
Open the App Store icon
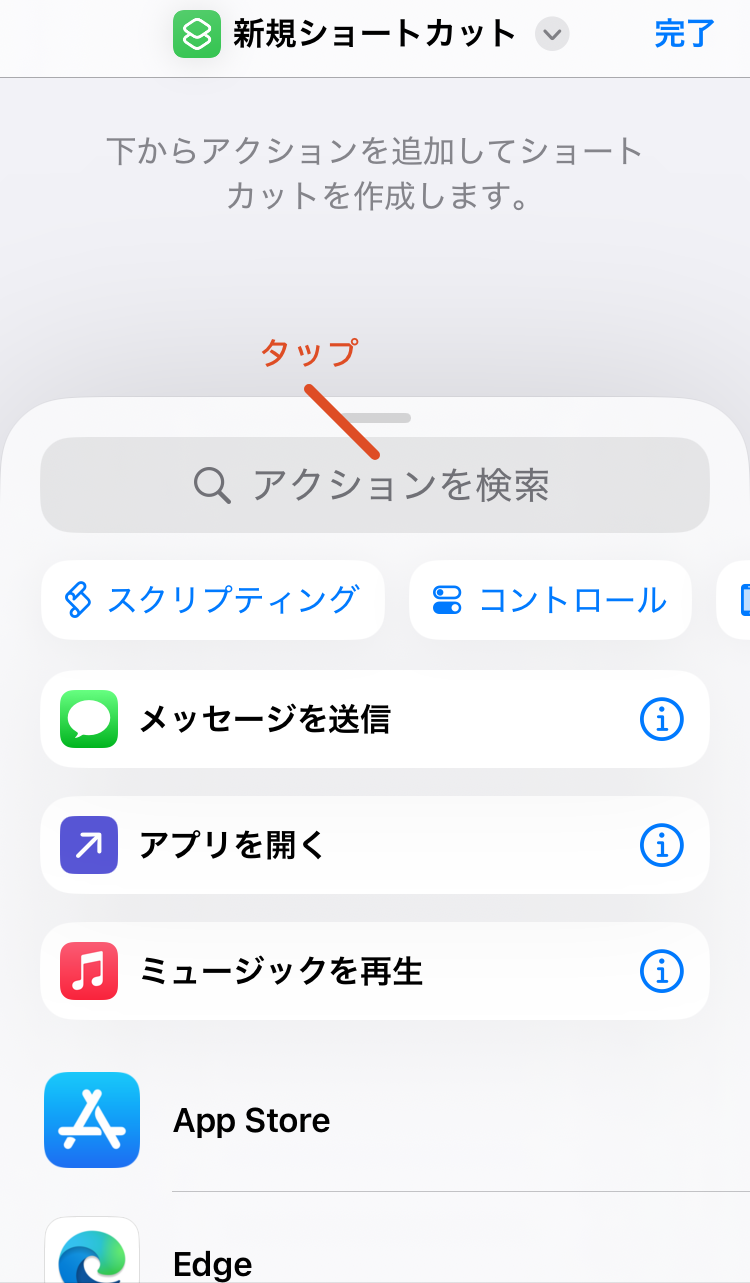click(92, 1120)
